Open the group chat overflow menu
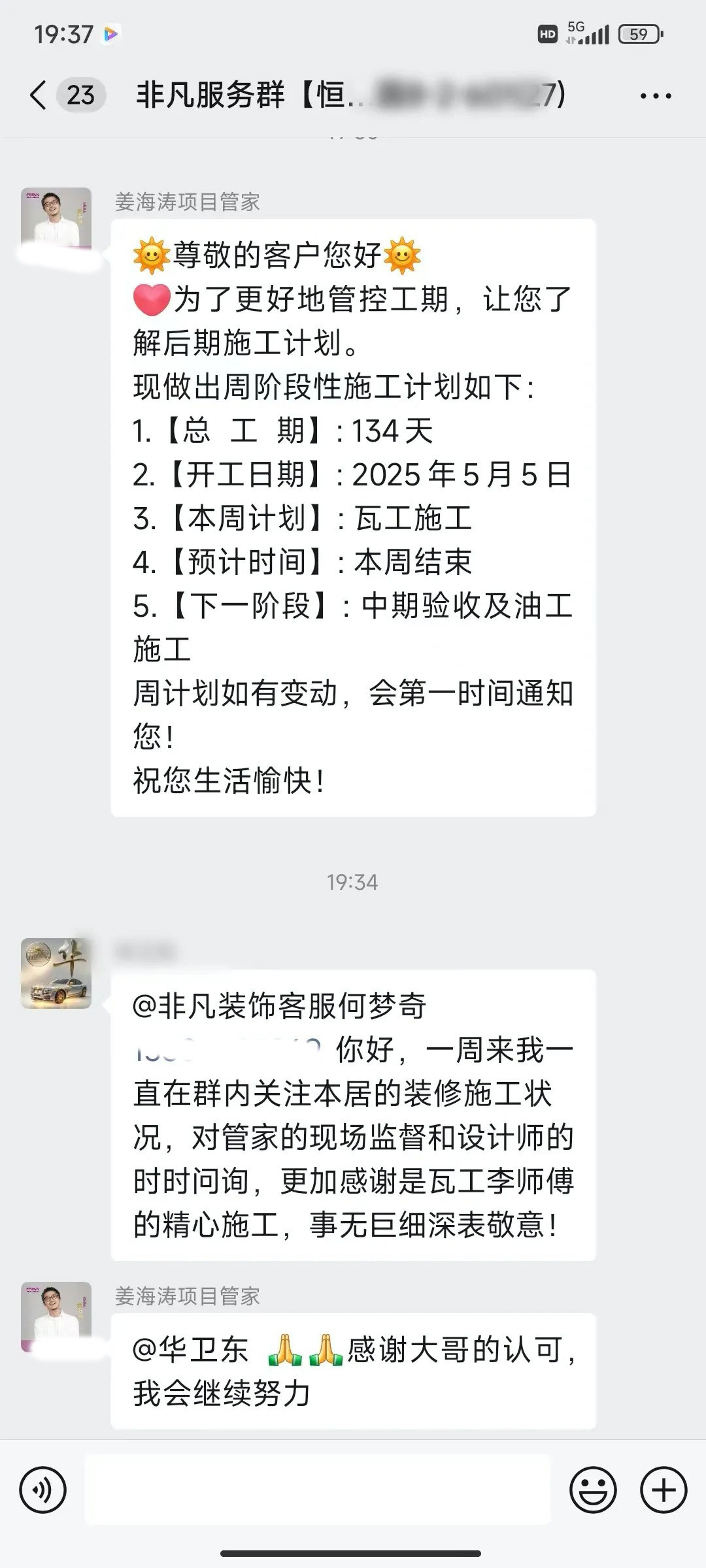This screenshot has width=706, height=1568. 655,96
